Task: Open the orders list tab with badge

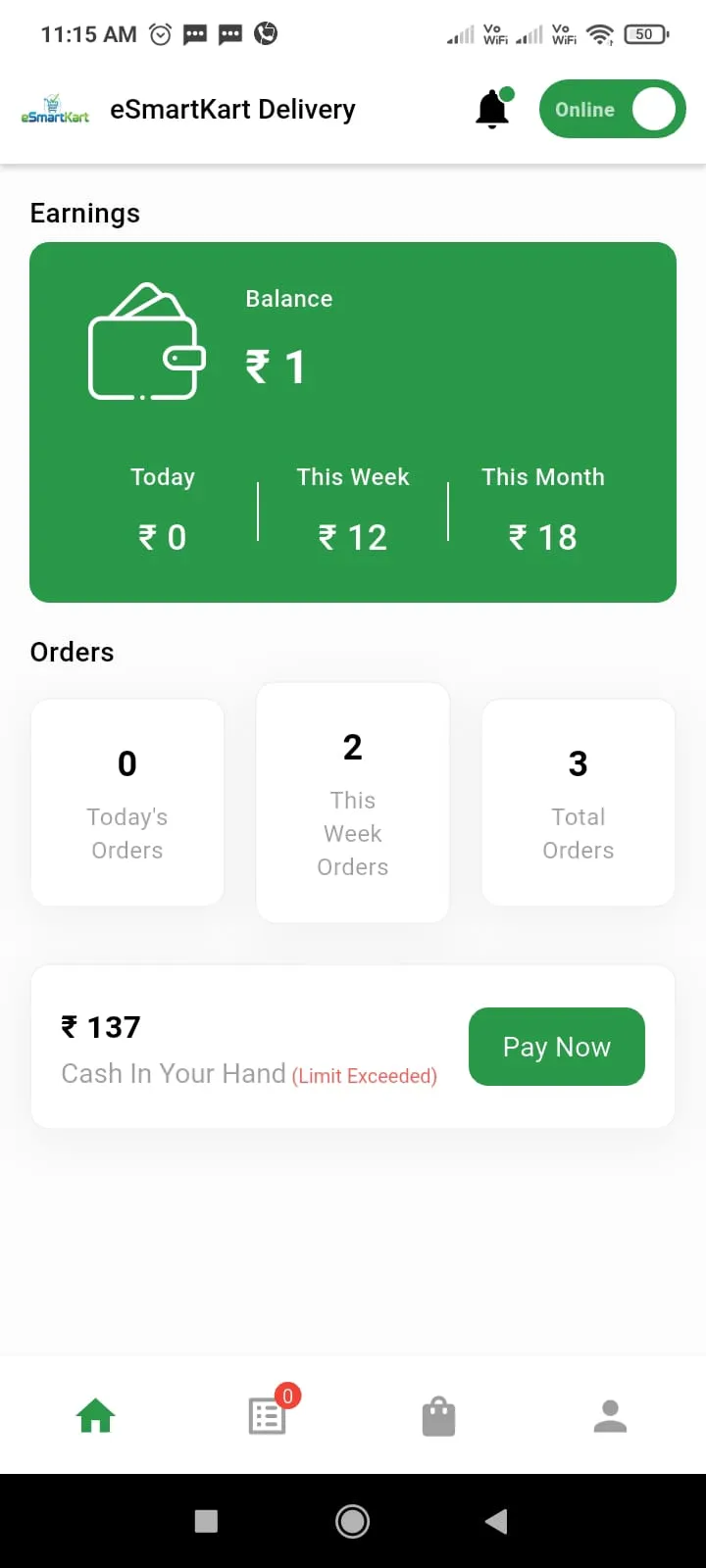Action: pyautogui.click(x=267, y=1416)
